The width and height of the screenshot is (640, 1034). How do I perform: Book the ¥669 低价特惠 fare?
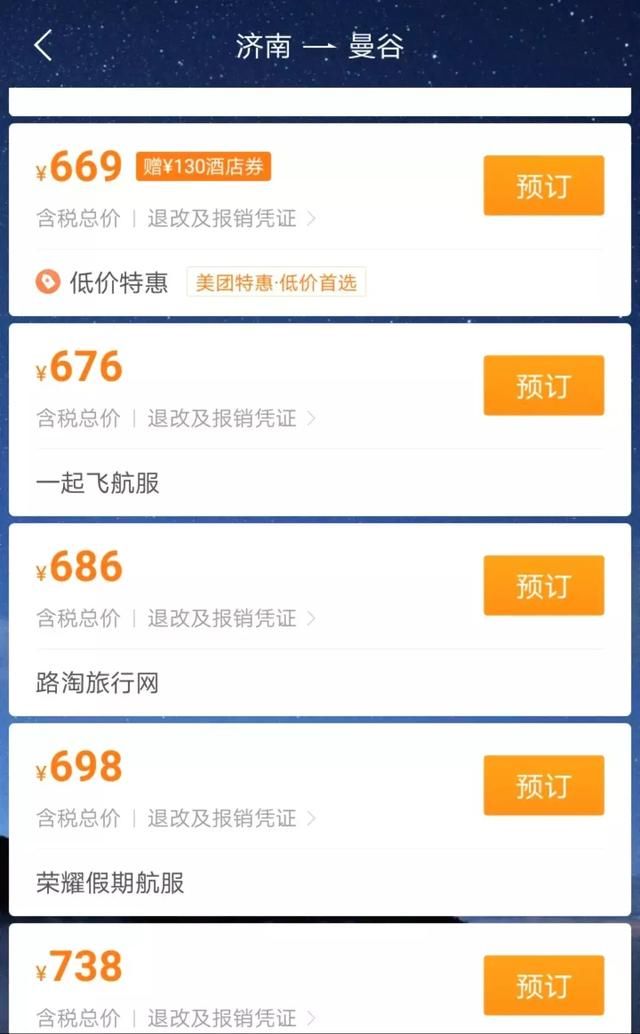[544, 185]
